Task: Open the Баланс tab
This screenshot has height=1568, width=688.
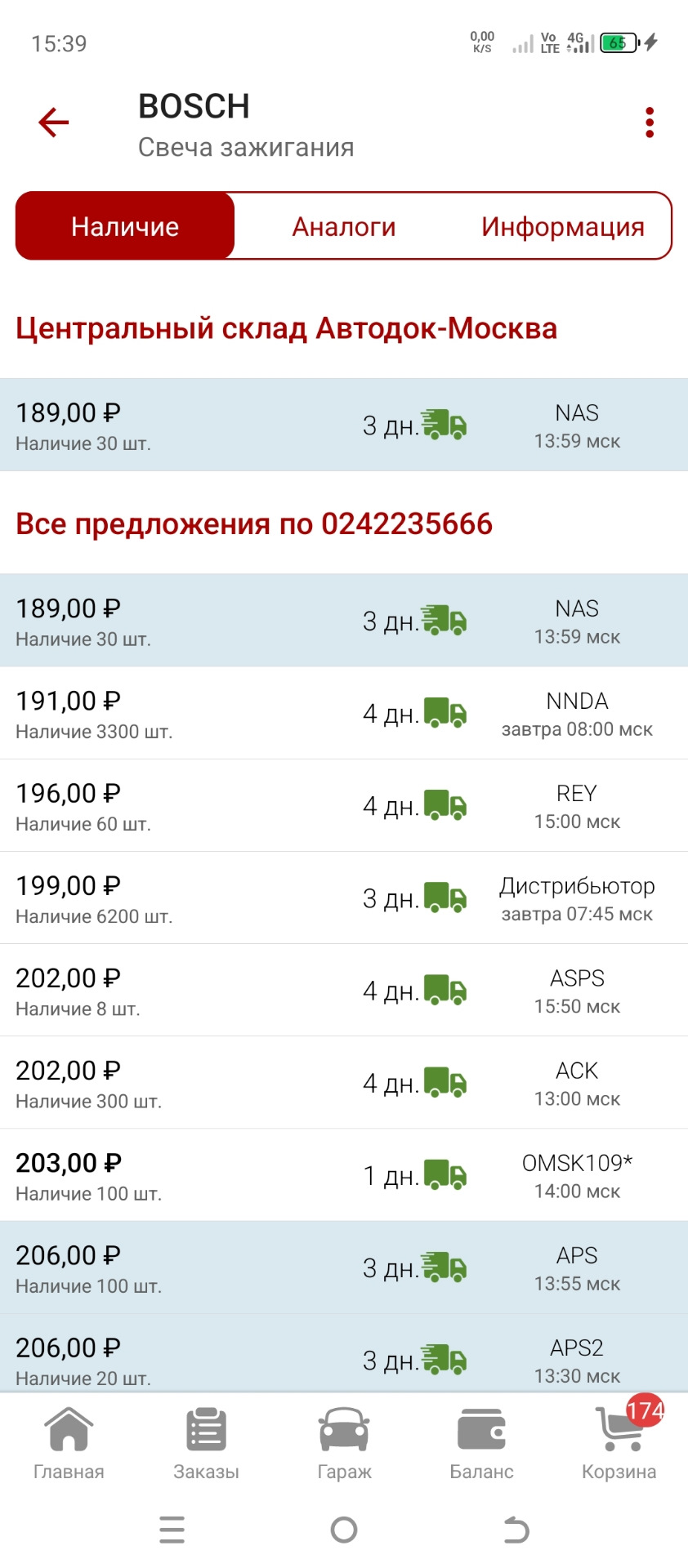Action: [481, 1444]
